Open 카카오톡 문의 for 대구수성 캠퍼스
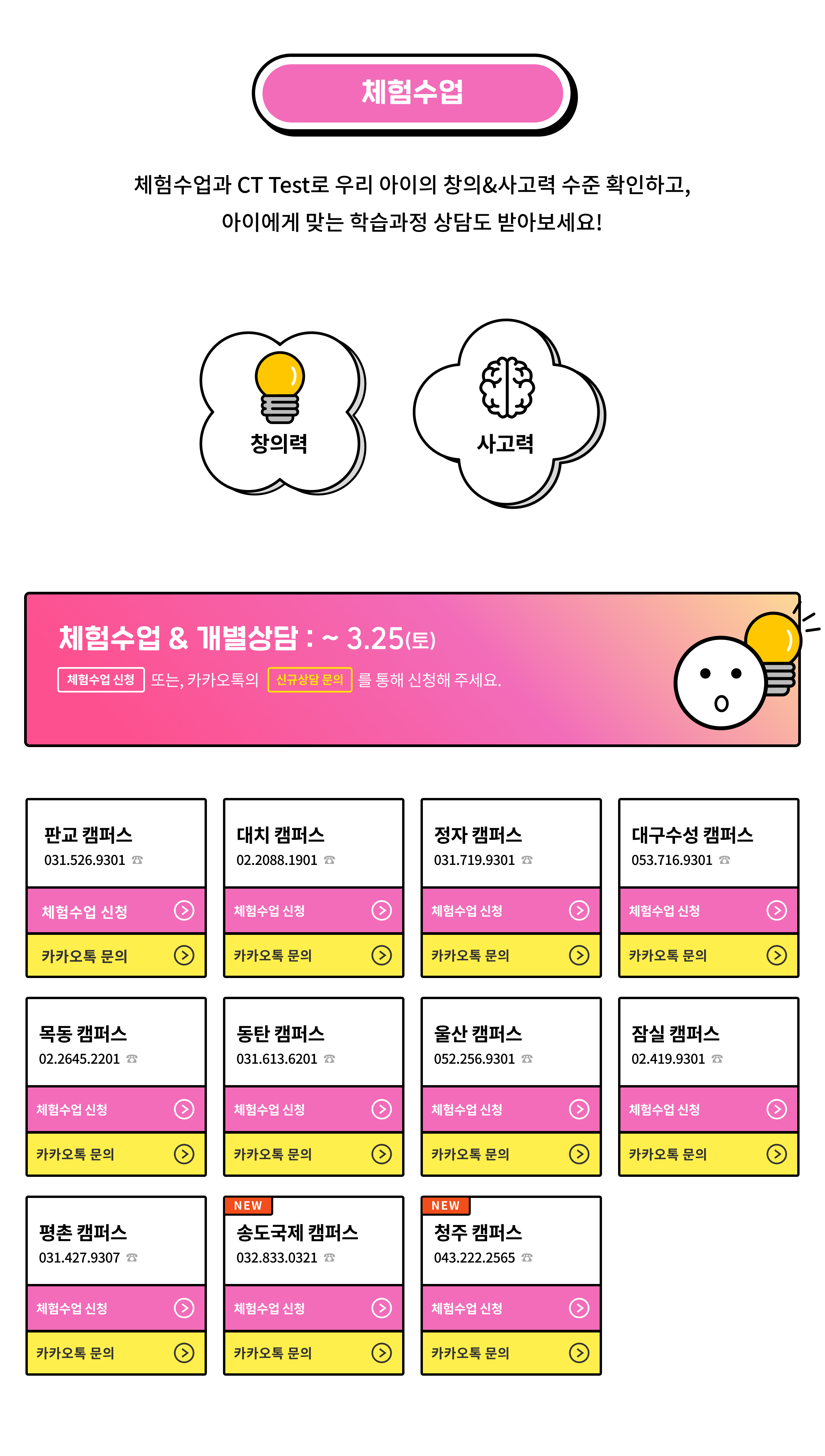 click(x=708, y=955)
